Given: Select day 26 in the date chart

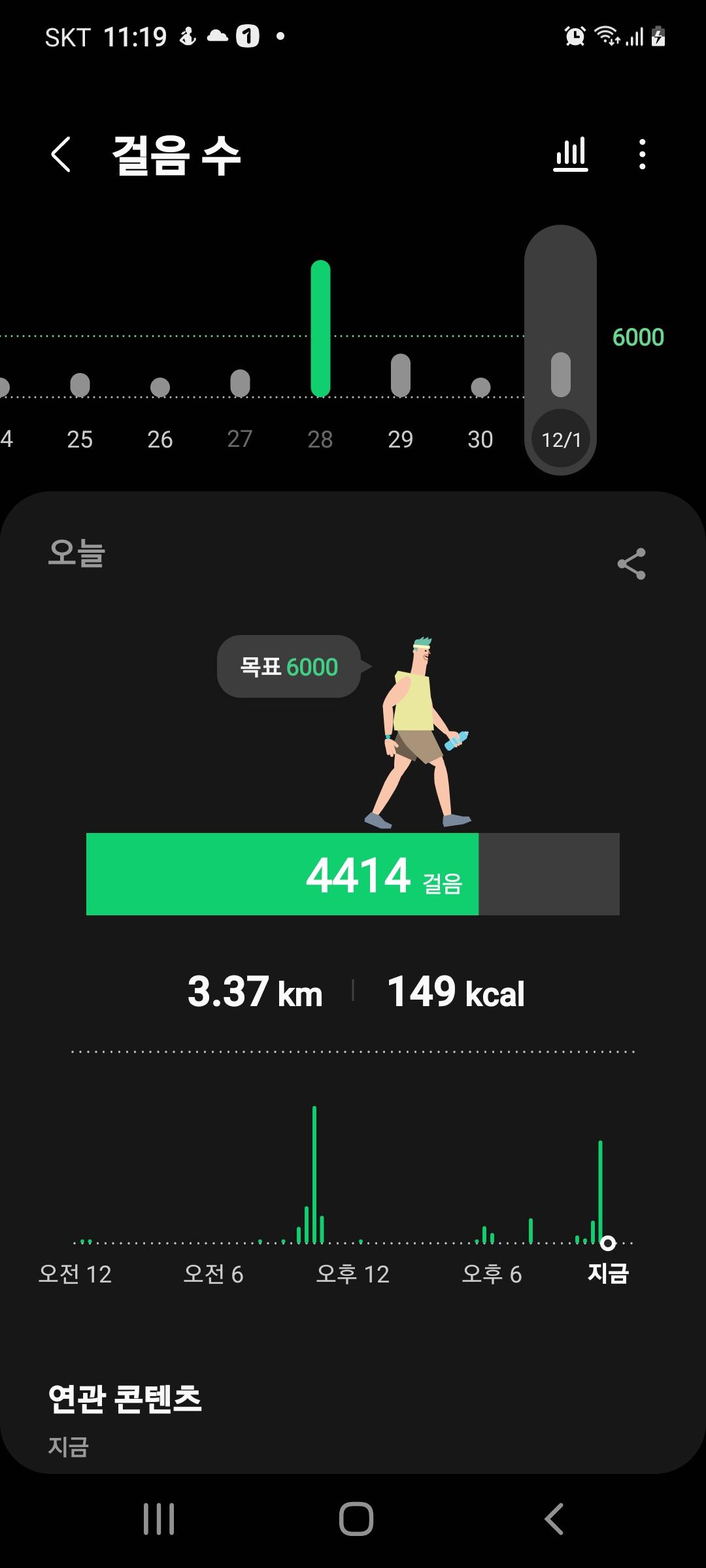Looking at the screenshot, I should click(160, 405).
